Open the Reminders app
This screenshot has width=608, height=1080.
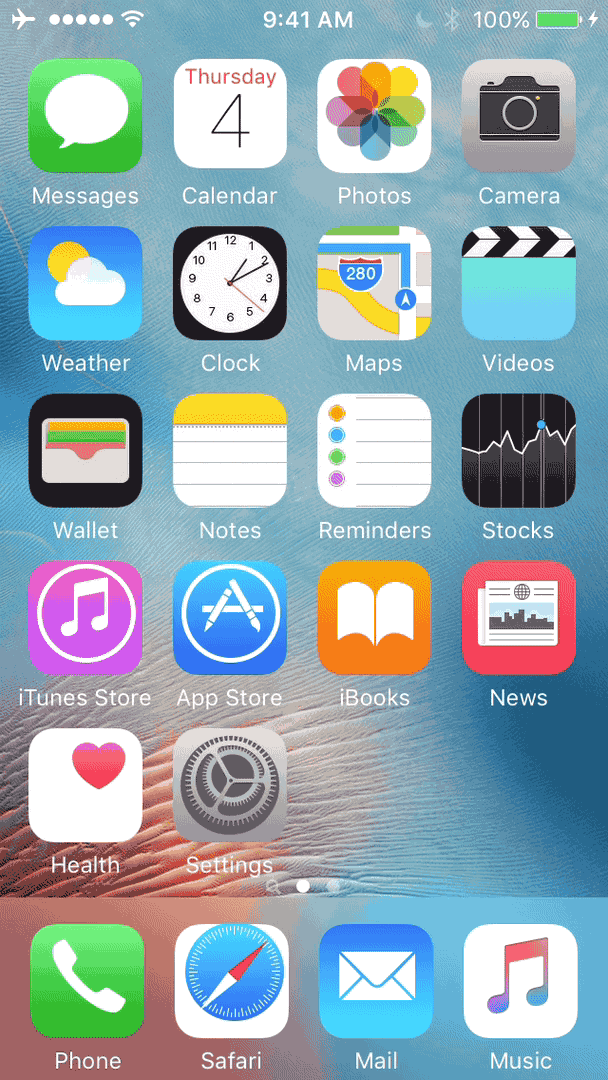[374, 450]
